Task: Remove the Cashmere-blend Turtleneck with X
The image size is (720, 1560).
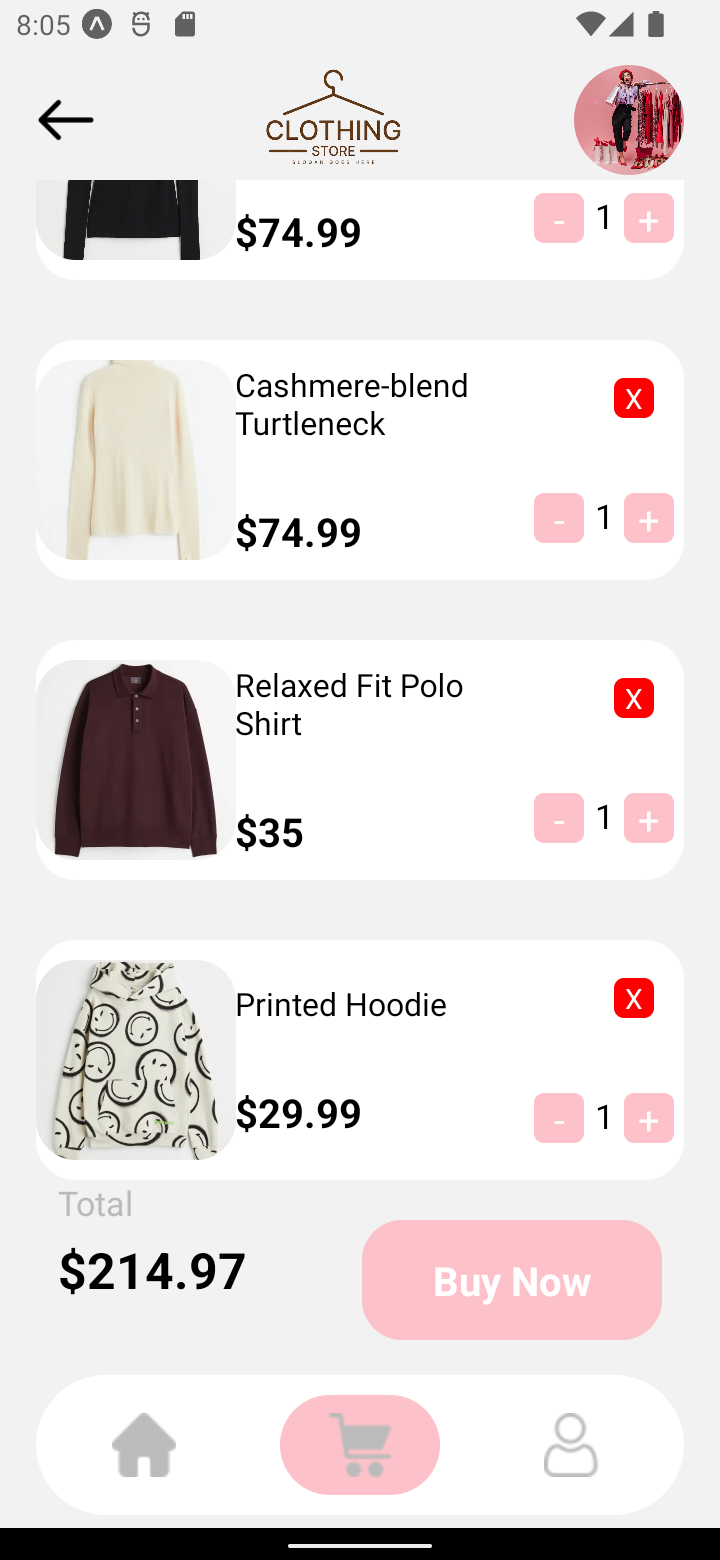Action: coord(633,398)
